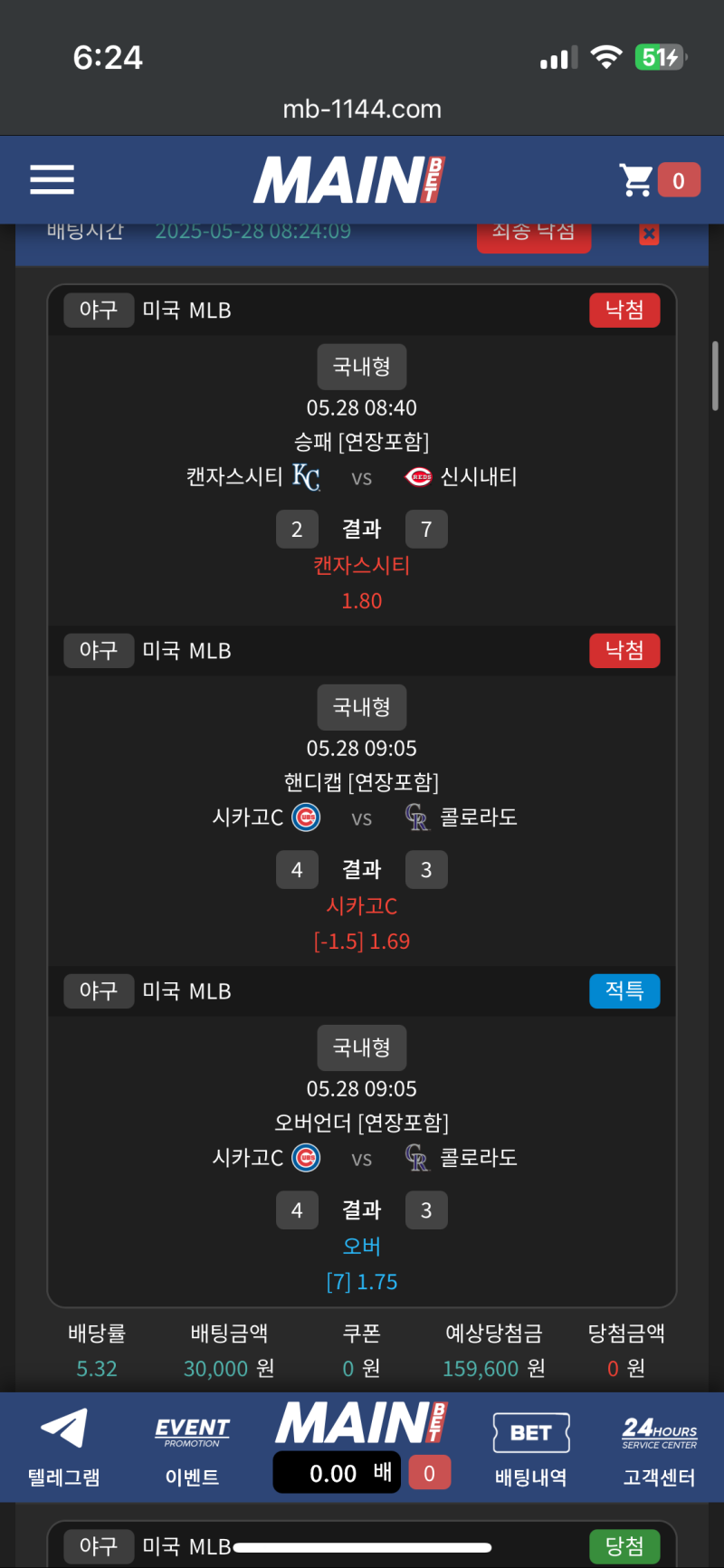Viewport: 724px width, 1568px height.
Task: Go to 배팅내역 bet history
Action: pos(531,1447)
